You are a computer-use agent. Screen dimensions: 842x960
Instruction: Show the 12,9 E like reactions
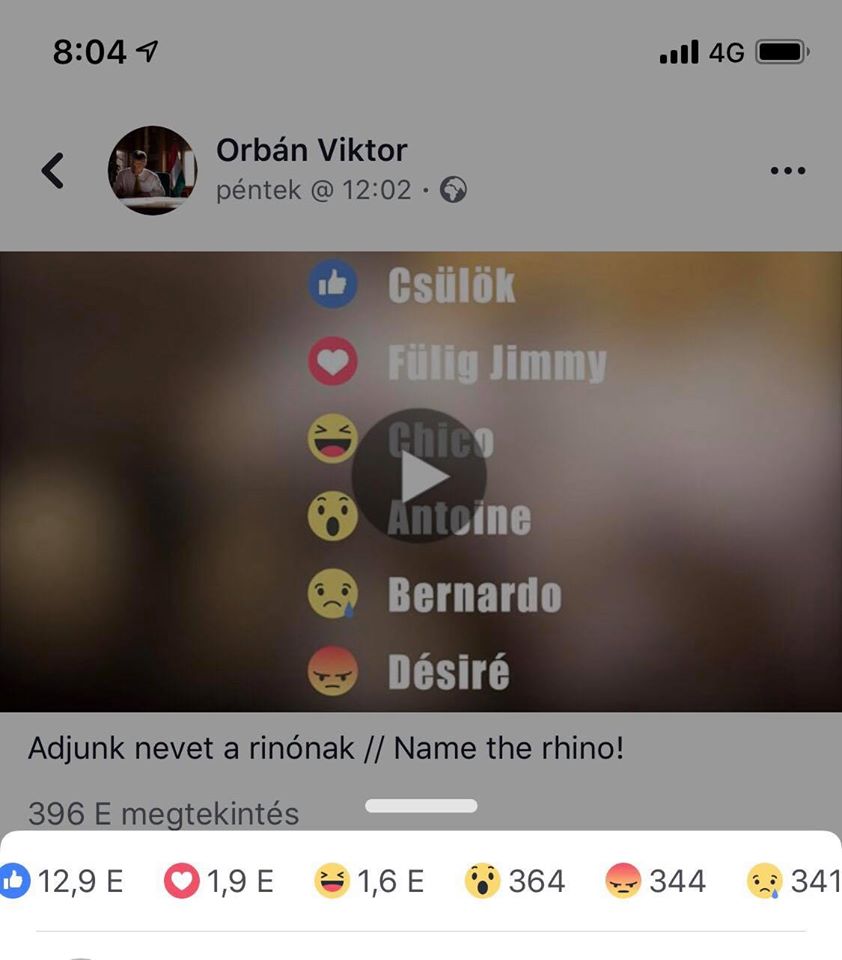click(62, 881)
